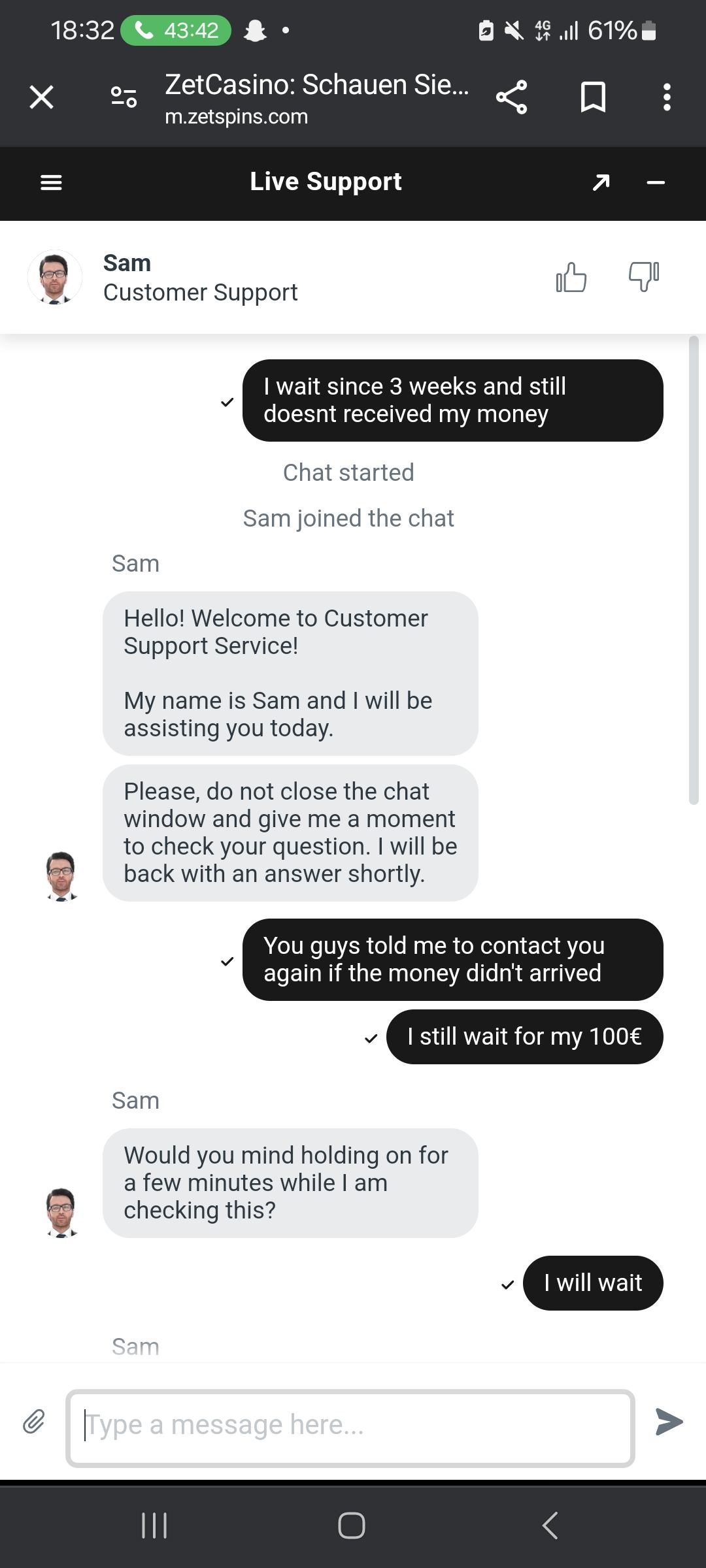Open site settings icon beside the URL
Screen dimensions: 706x1568
point(124,97)
